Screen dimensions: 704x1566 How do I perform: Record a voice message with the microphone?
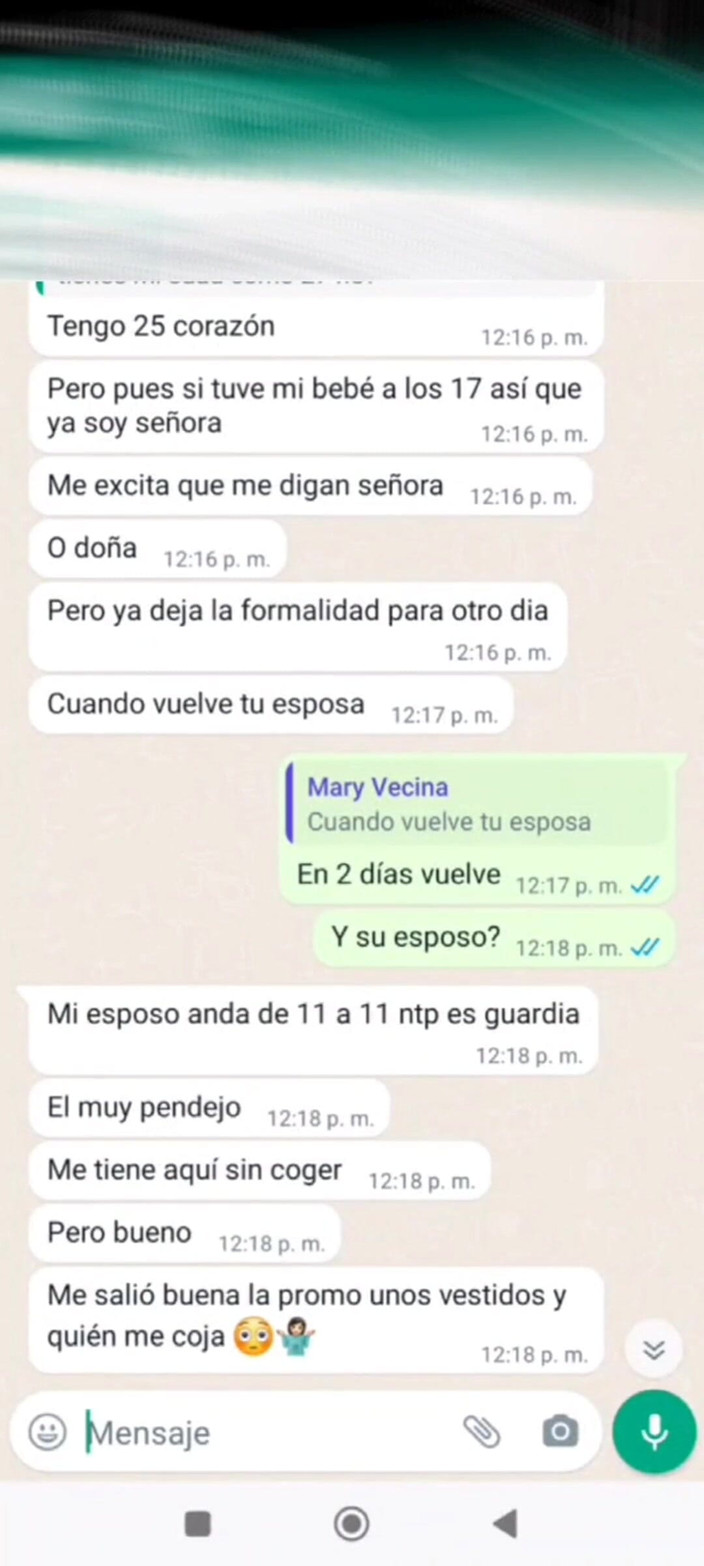(x=654, y=1432)
